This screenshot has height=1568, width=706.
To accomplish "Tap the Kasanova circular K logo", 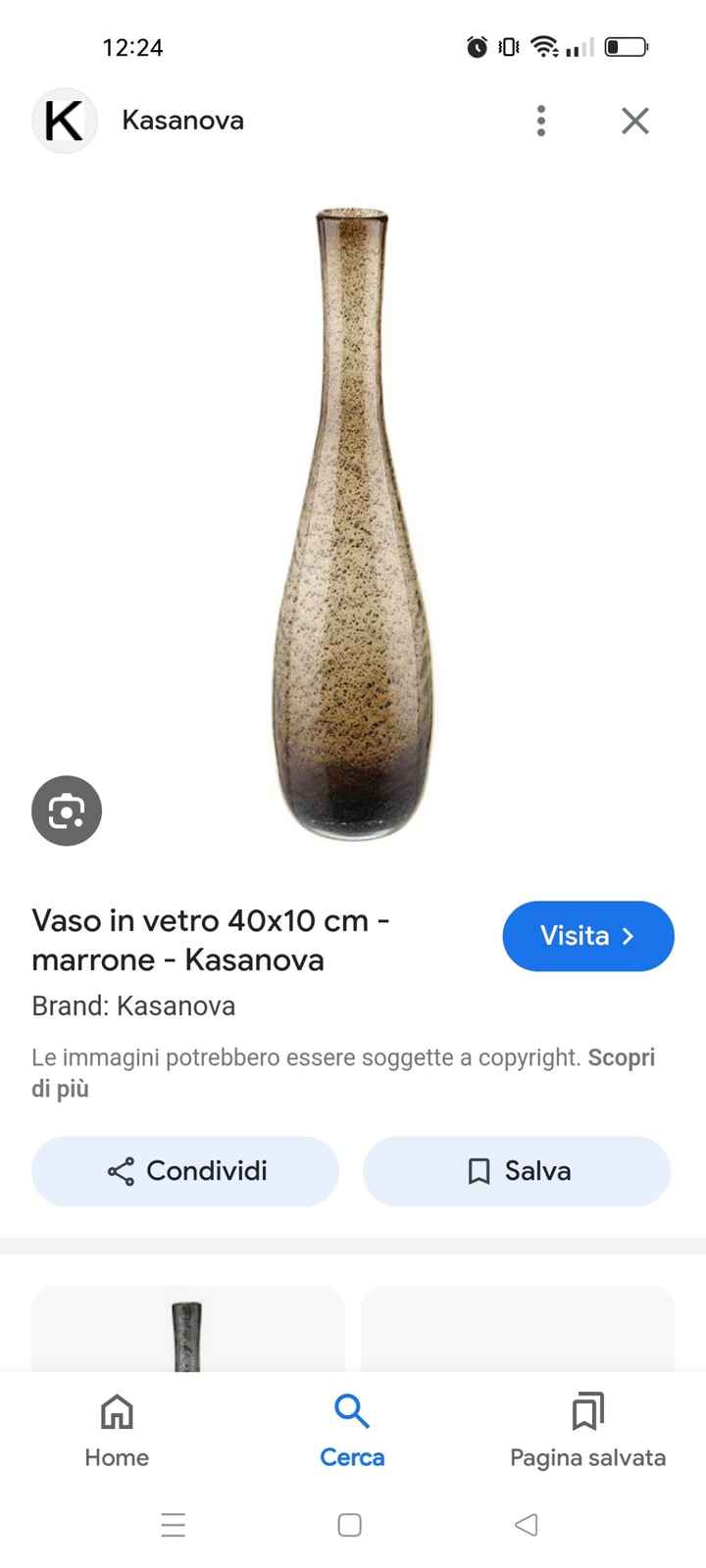I will tap(65, 120).
